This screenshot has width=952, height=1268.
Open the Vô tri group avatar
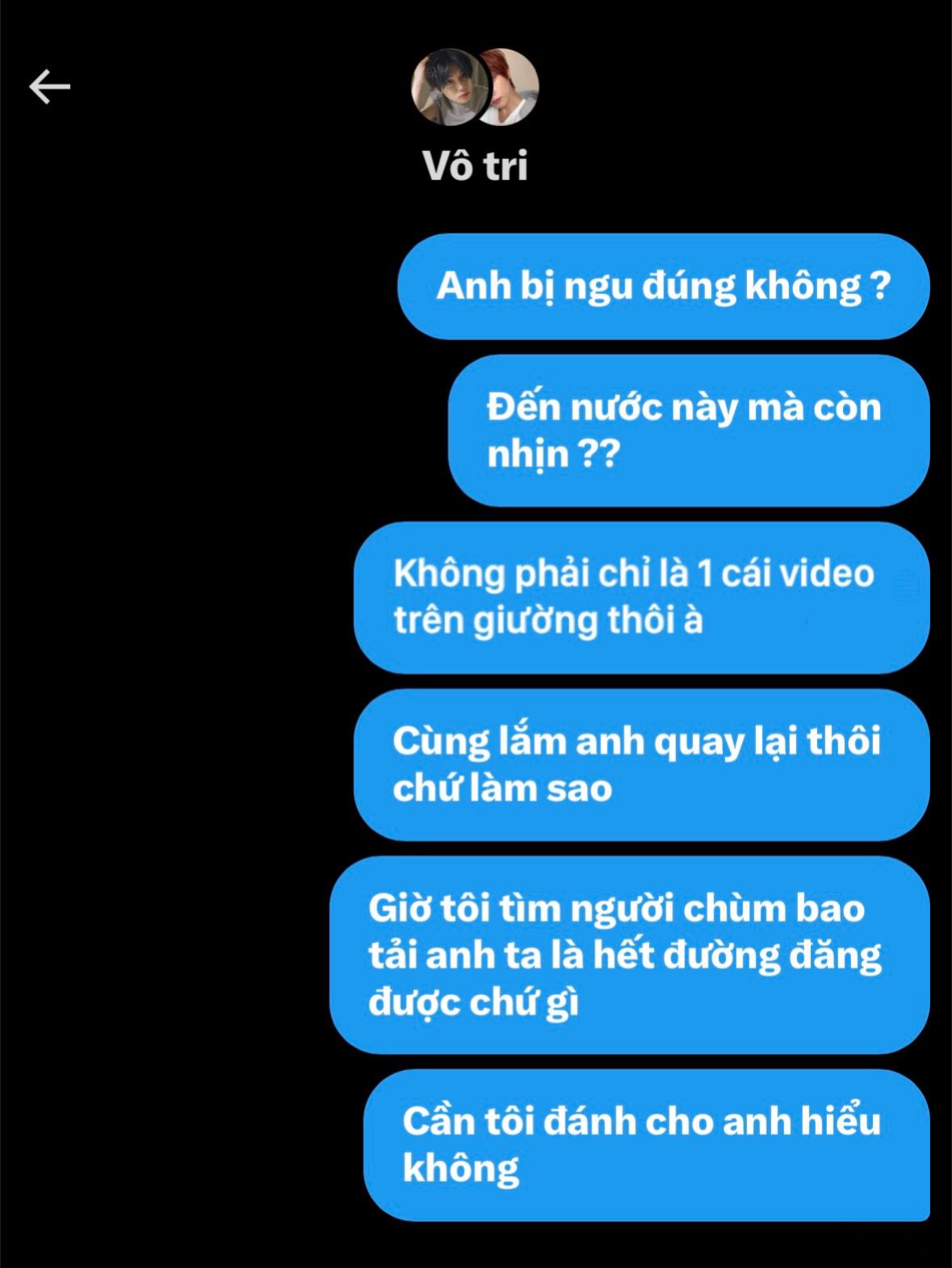coord(475,87)
